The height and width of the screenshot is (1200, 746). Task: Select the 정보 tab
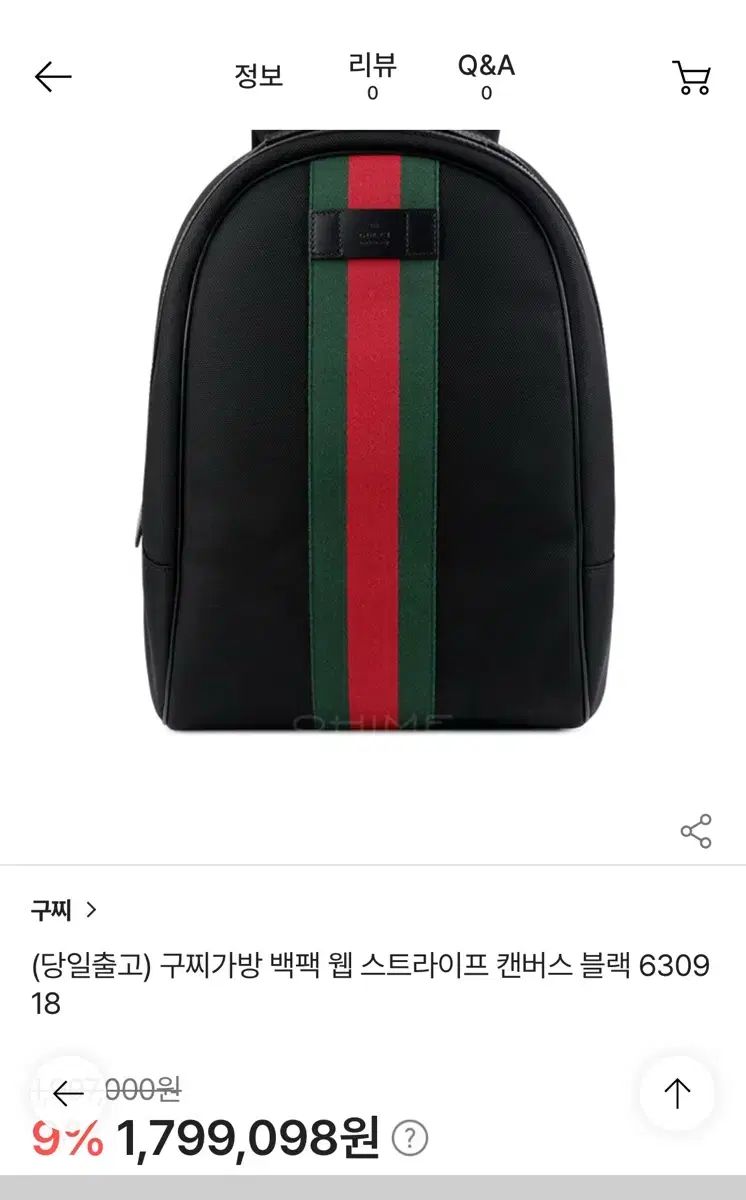click(257, 75)
